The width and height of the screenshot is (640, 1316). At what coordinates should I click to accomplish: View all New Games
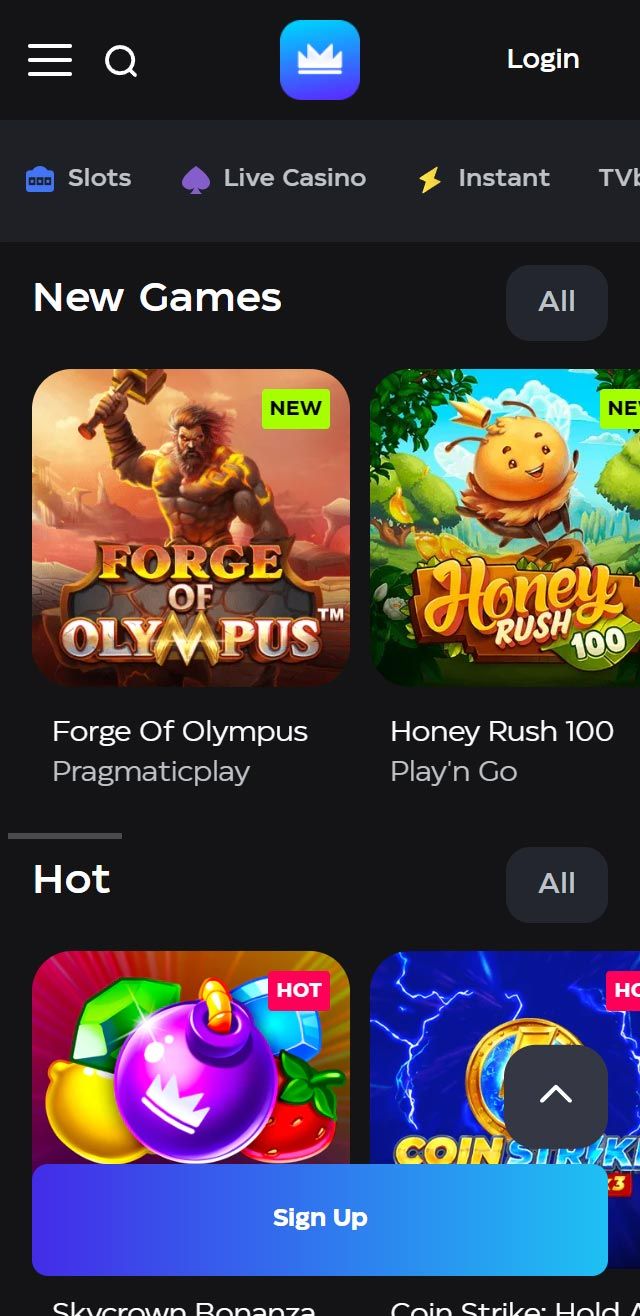[x=556, y=302]
